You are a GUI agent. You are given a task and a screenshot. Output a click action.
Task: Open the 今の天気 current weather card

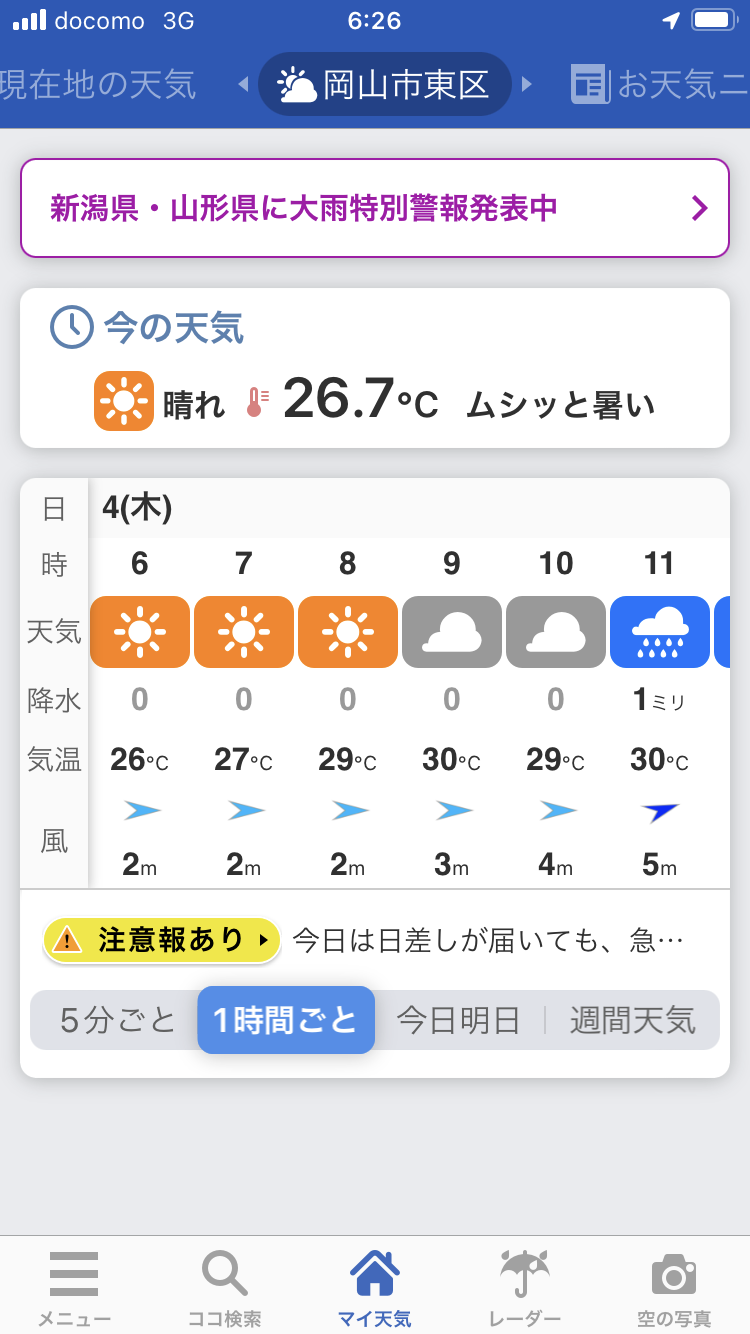[x=374, y=368]
